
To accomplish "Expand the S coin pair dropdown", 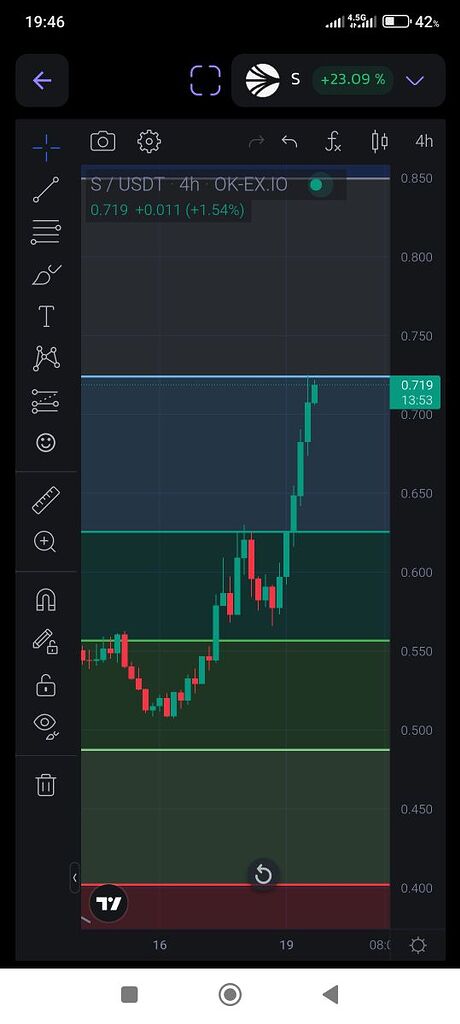I will click(x=416, y=80).
